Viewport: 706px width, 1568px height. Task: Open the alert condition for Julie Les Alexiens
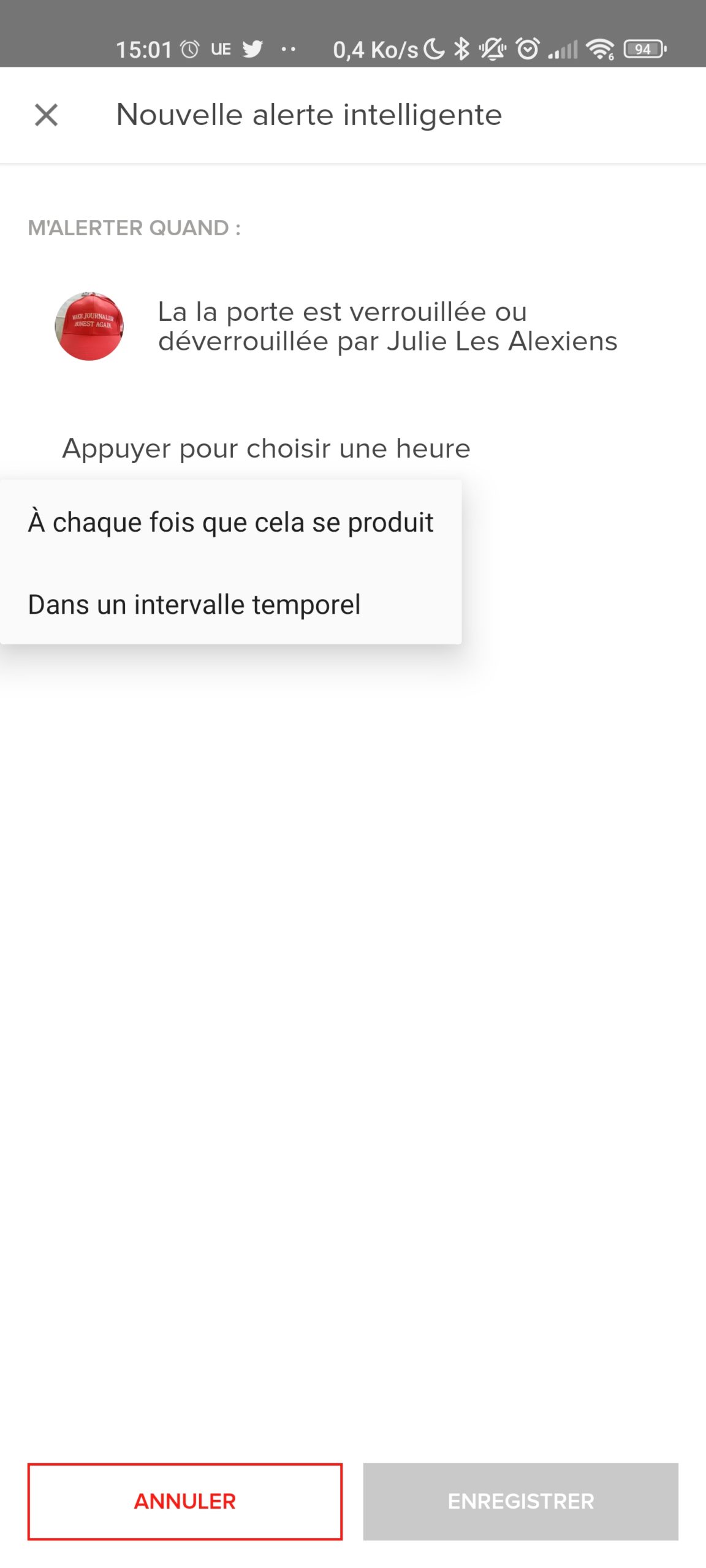point(353,326)
